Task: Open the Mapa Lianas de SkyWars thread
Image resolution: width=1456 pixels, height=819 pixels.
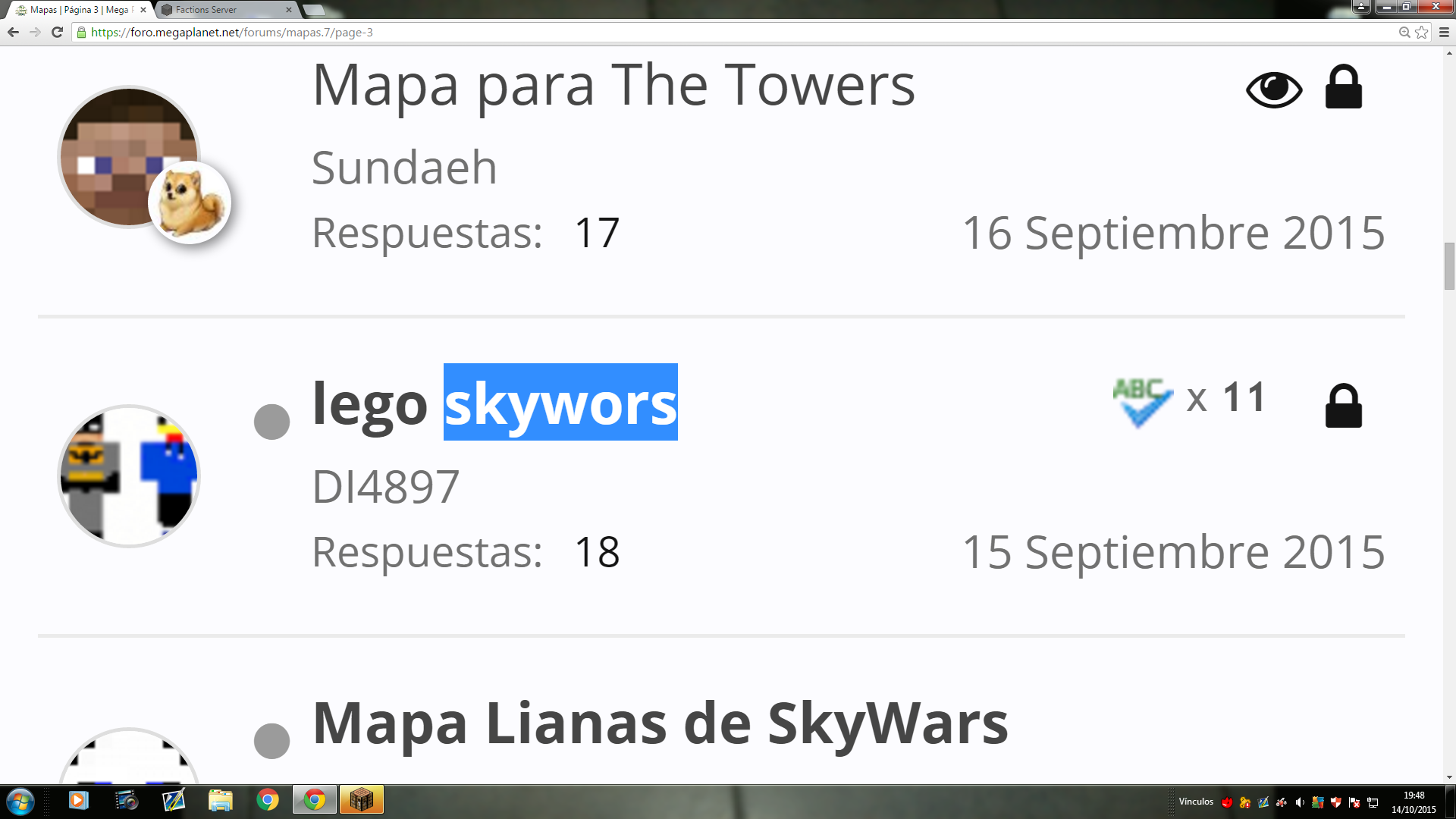Action: pyautogui.click(x=660, y=723)
